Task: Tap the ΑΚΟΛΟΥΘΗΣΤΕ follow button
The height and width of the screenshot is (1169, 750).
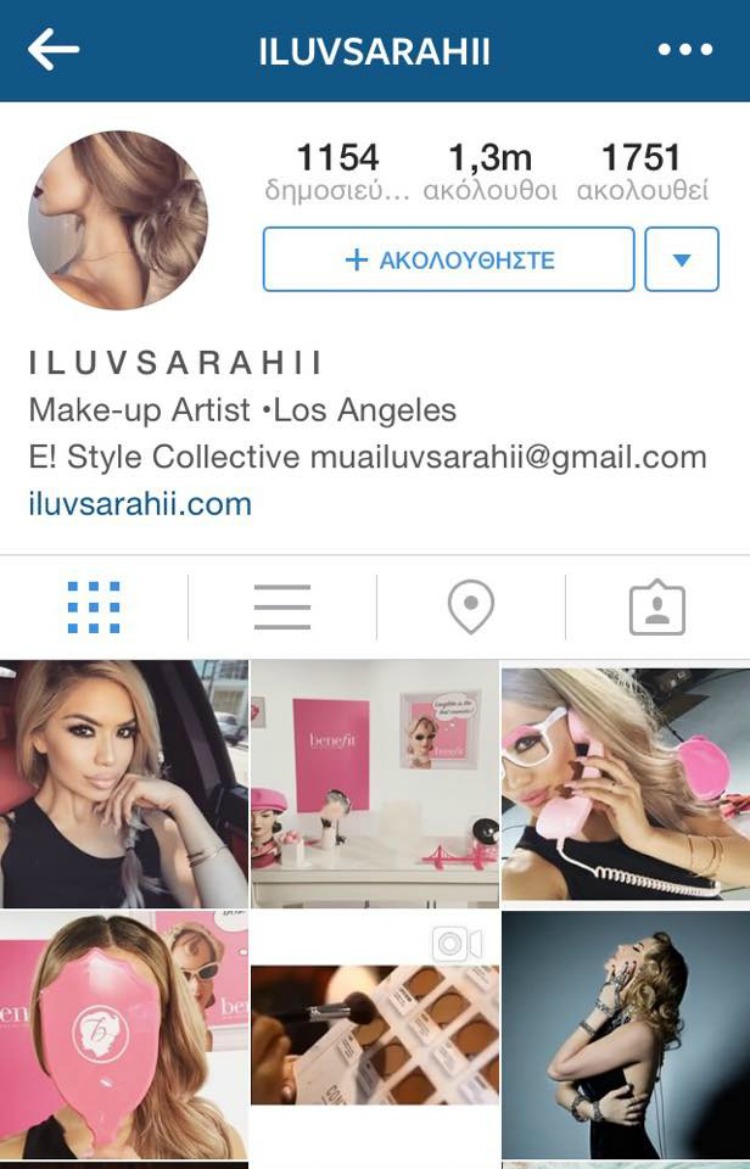Action: 448,260
